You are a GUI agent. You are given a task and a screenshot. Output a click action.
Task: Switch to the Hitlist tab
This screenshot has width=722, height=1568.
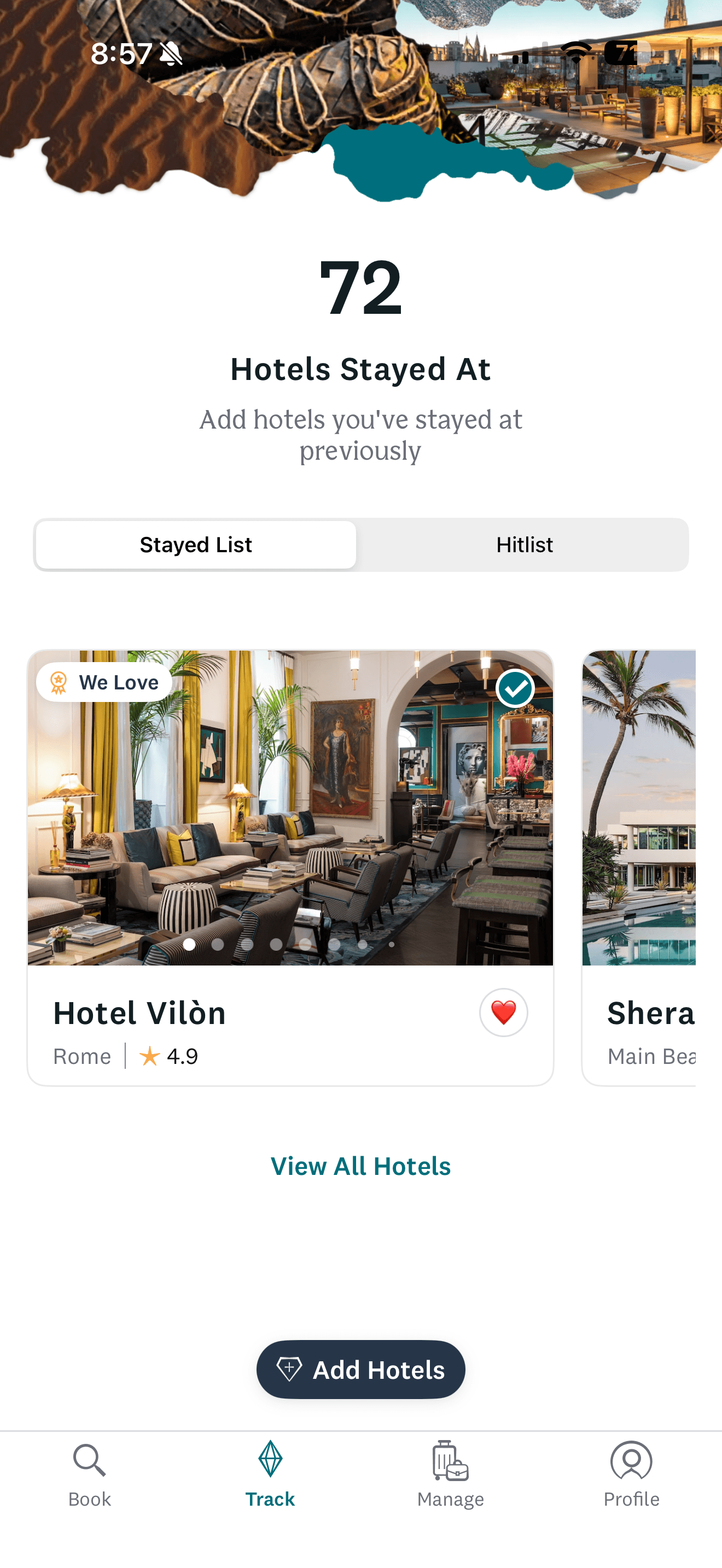[523, 545]
